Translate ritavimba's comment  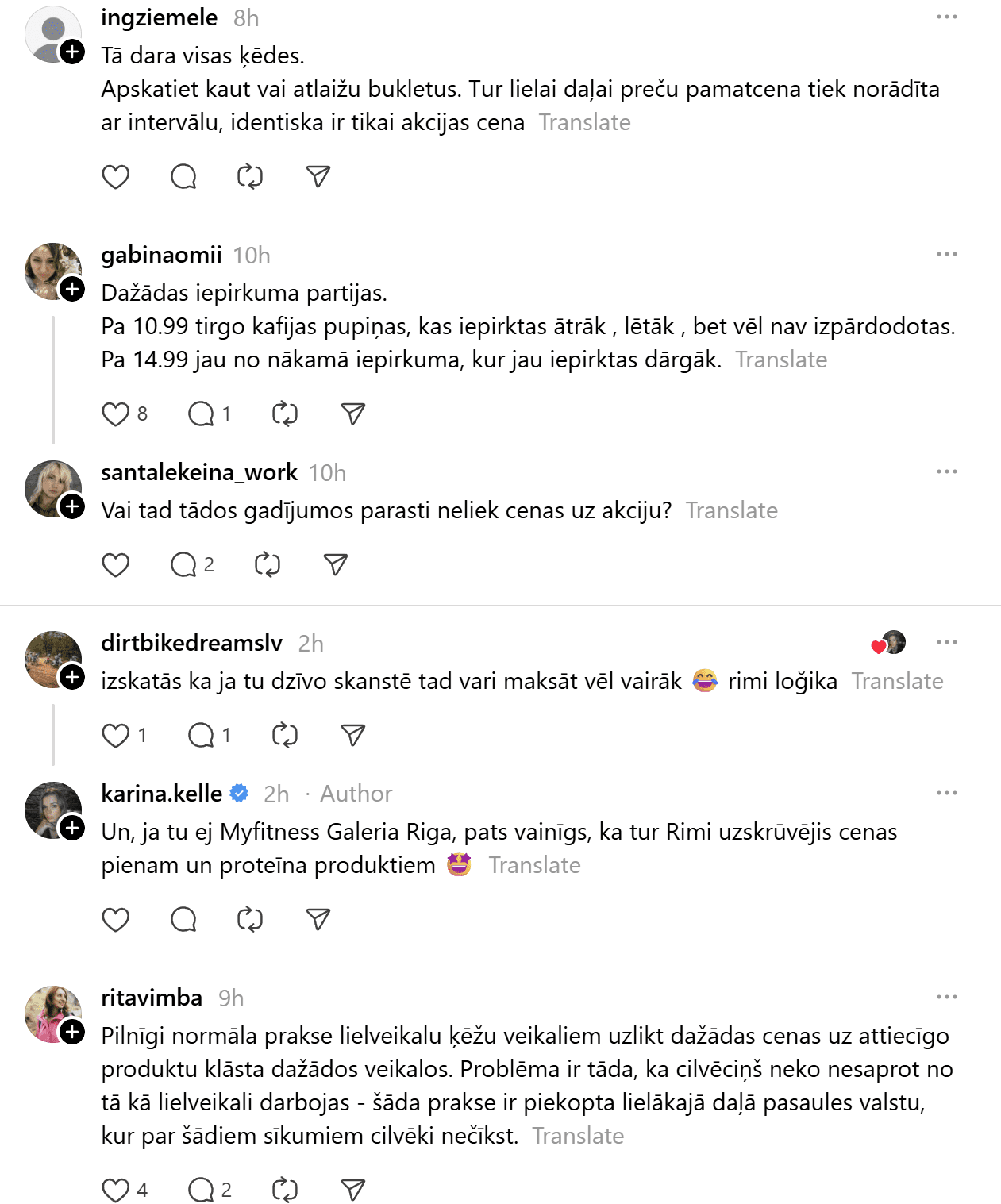578,1136
